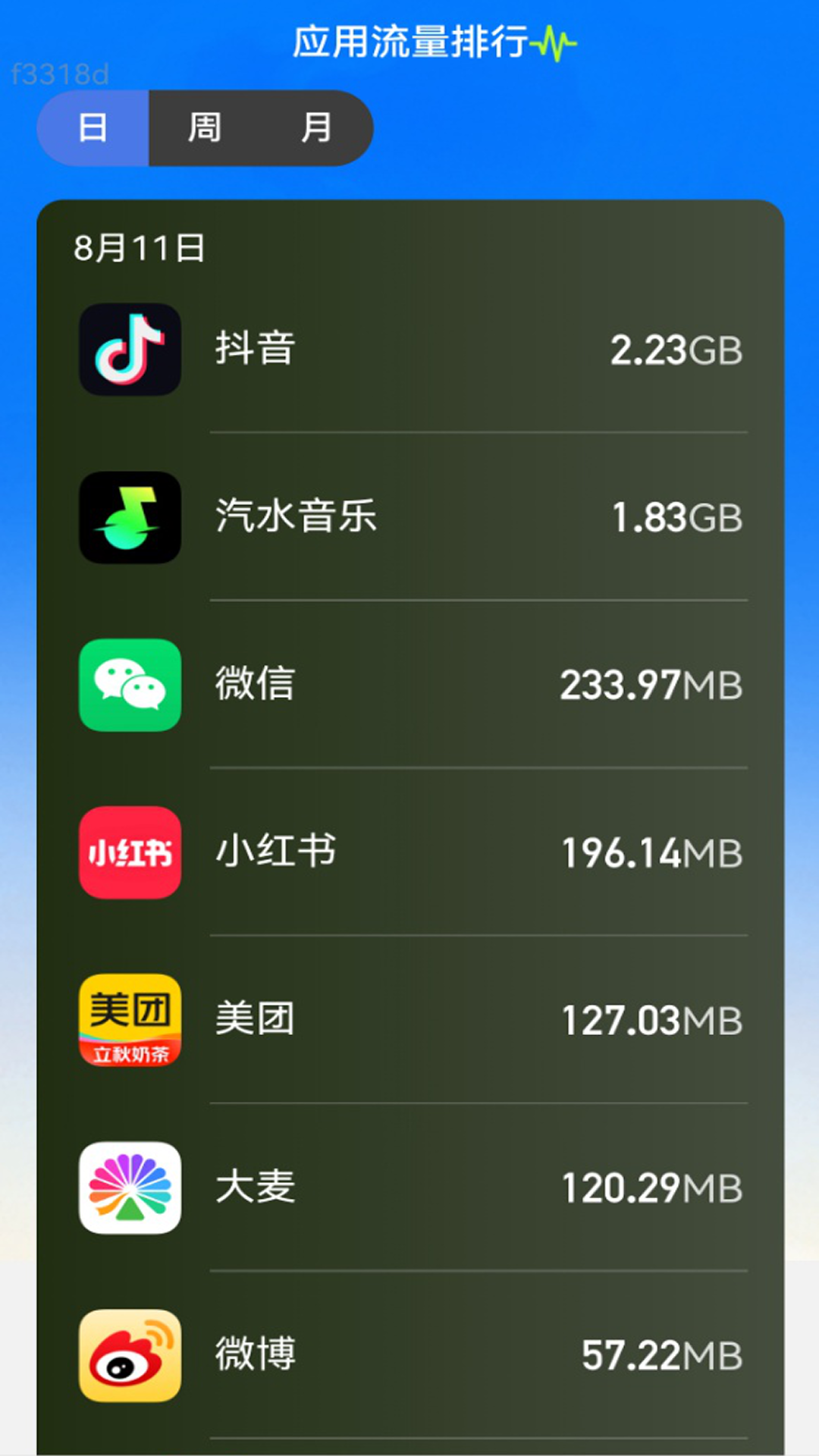819x1456 pixels.
Task: Click the 微博 app icon
Action: (x=129, y=1355)
